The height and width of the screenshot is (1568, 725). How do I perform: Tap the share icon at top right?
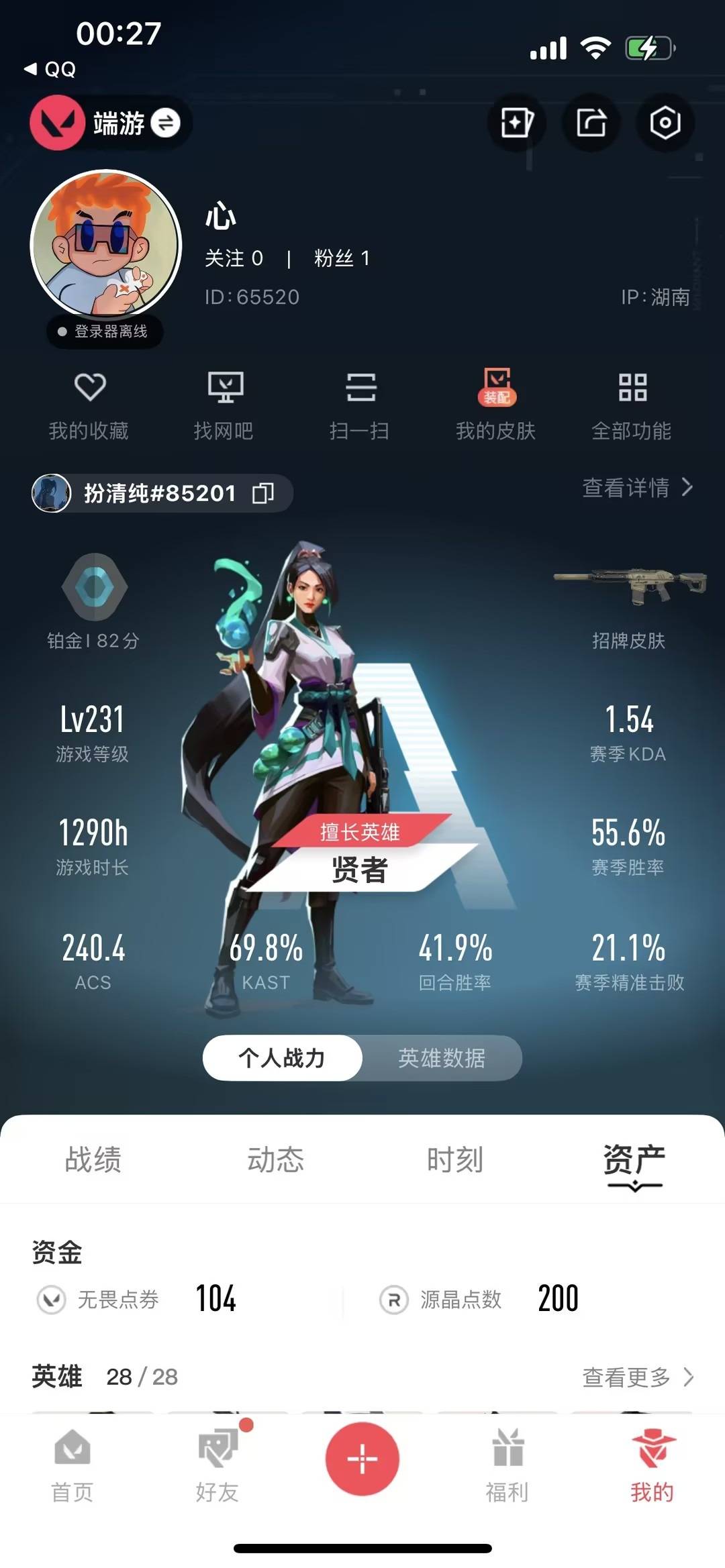point(590,123)
